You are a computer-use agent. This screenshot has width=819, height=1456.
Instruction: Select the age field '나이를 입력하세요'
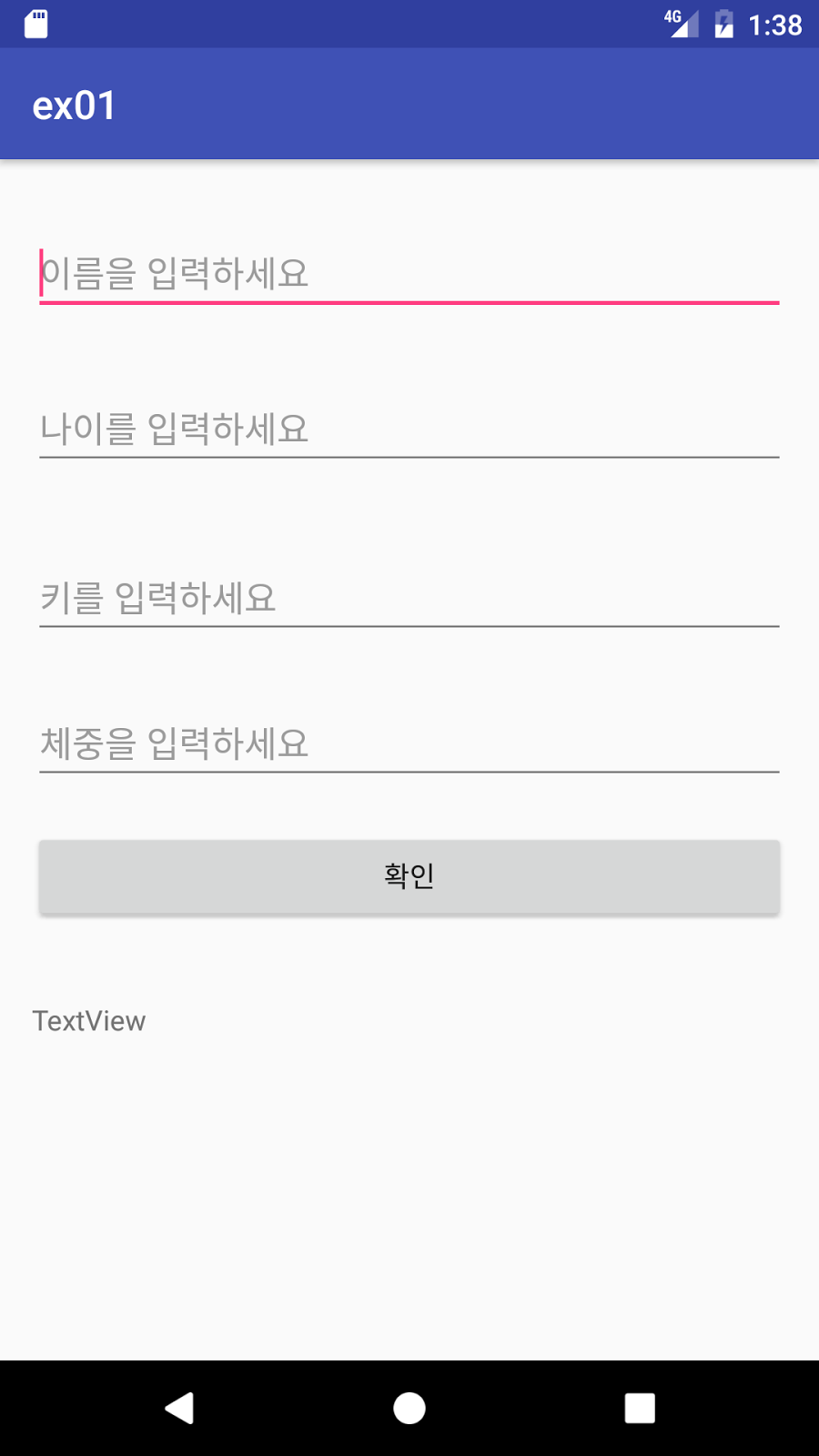(409, 428)
